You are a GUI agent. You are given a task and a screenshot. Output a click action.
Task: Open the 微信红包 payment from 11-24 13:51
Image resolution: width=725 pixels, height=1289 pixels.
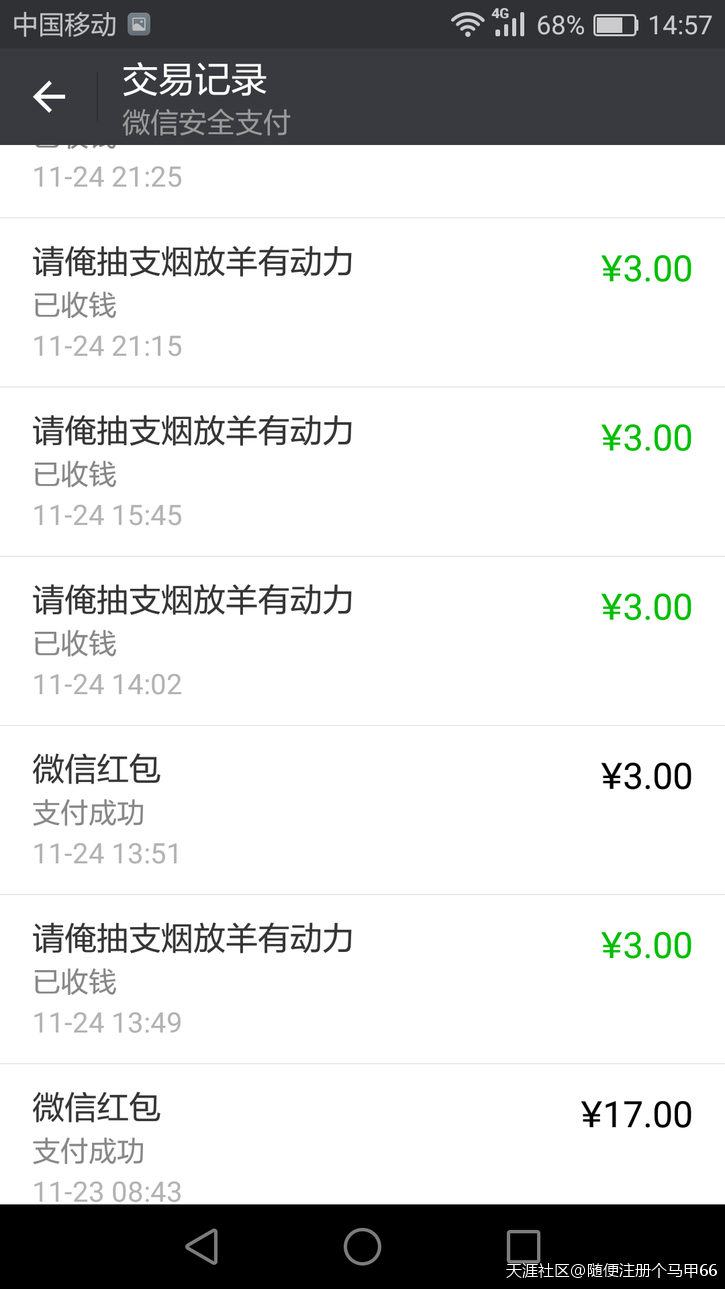click(362, 810)
